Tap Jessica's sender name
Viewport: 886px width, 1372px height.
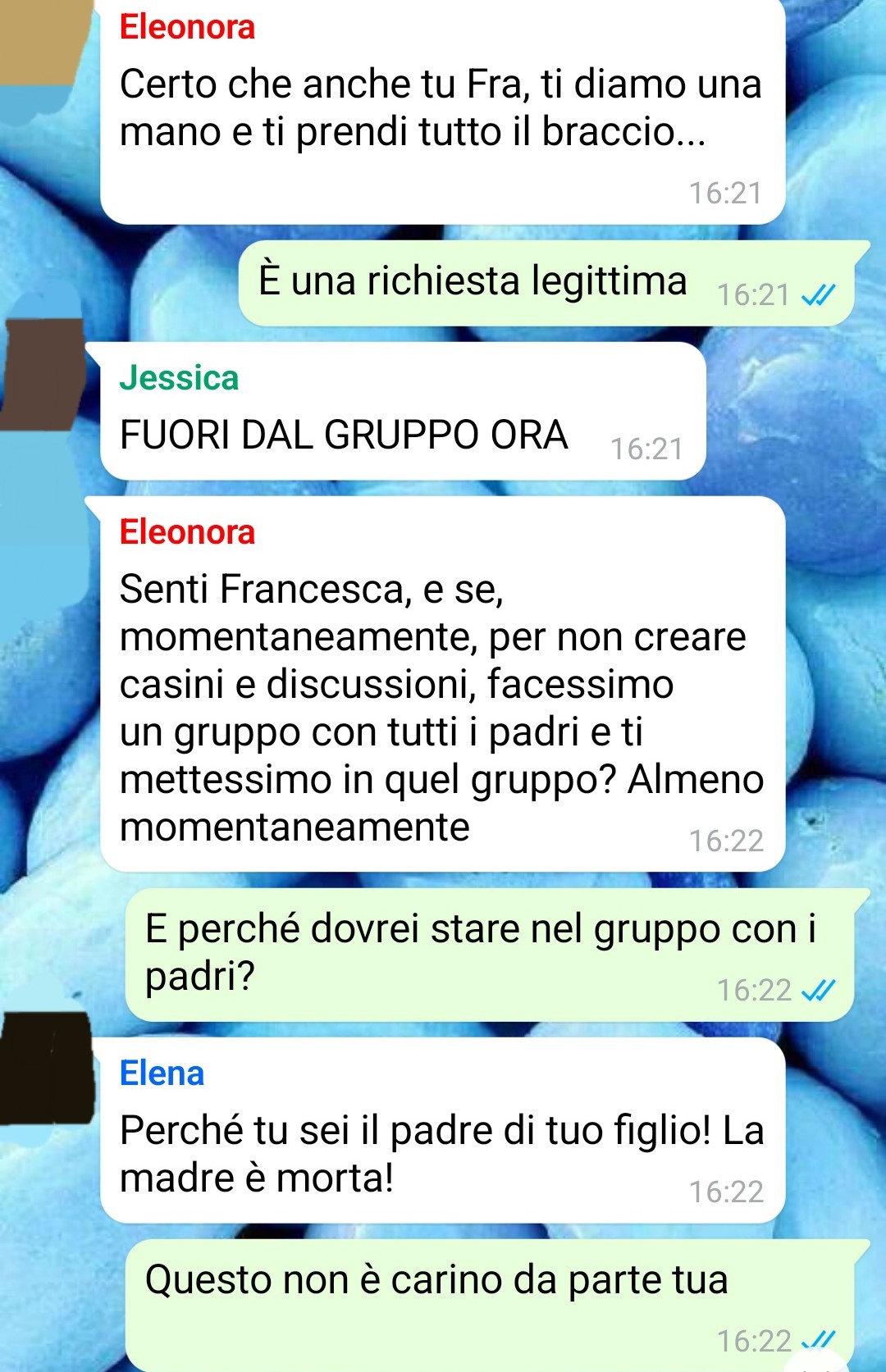(179, 378)
